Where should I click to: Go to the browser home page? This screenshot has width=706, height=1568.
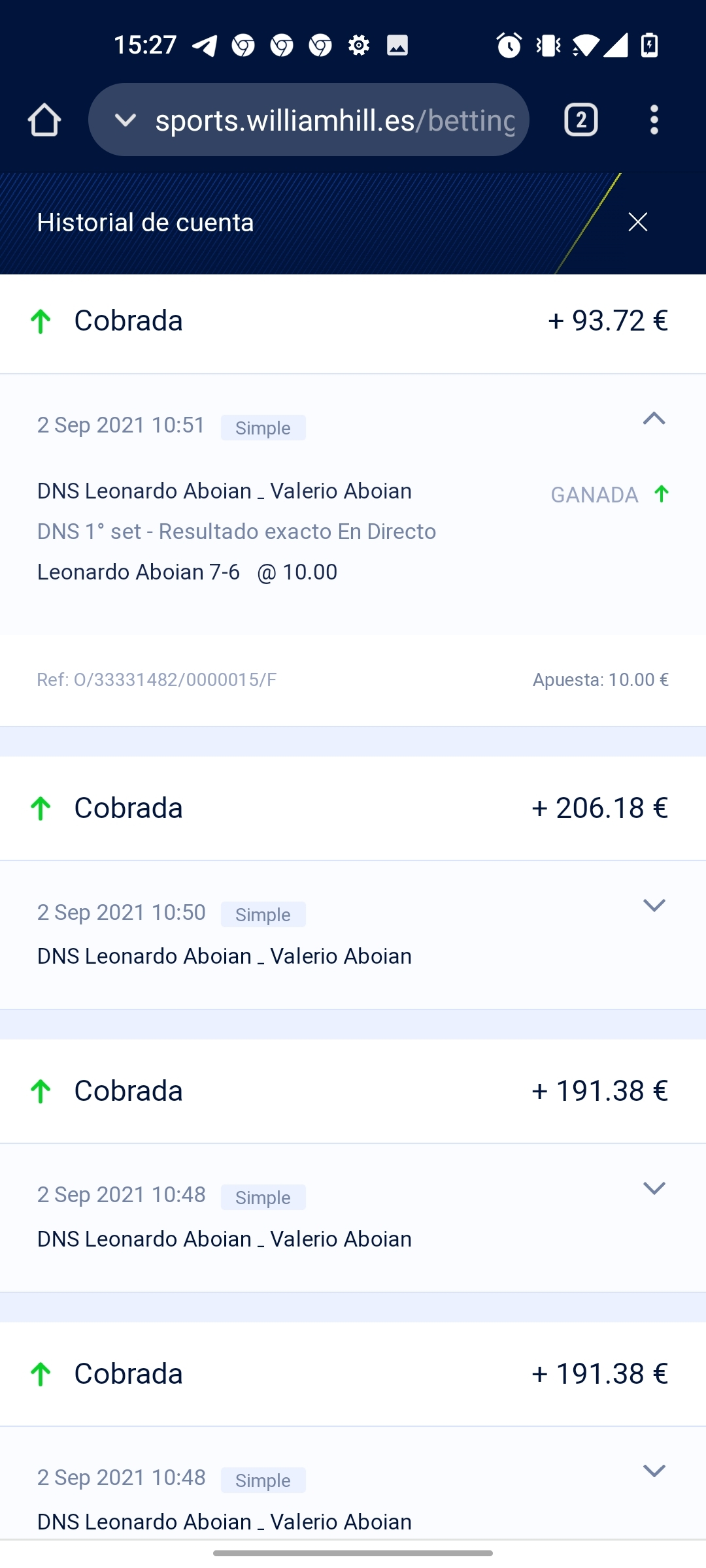pyautogui.click(x=44, y=120)
